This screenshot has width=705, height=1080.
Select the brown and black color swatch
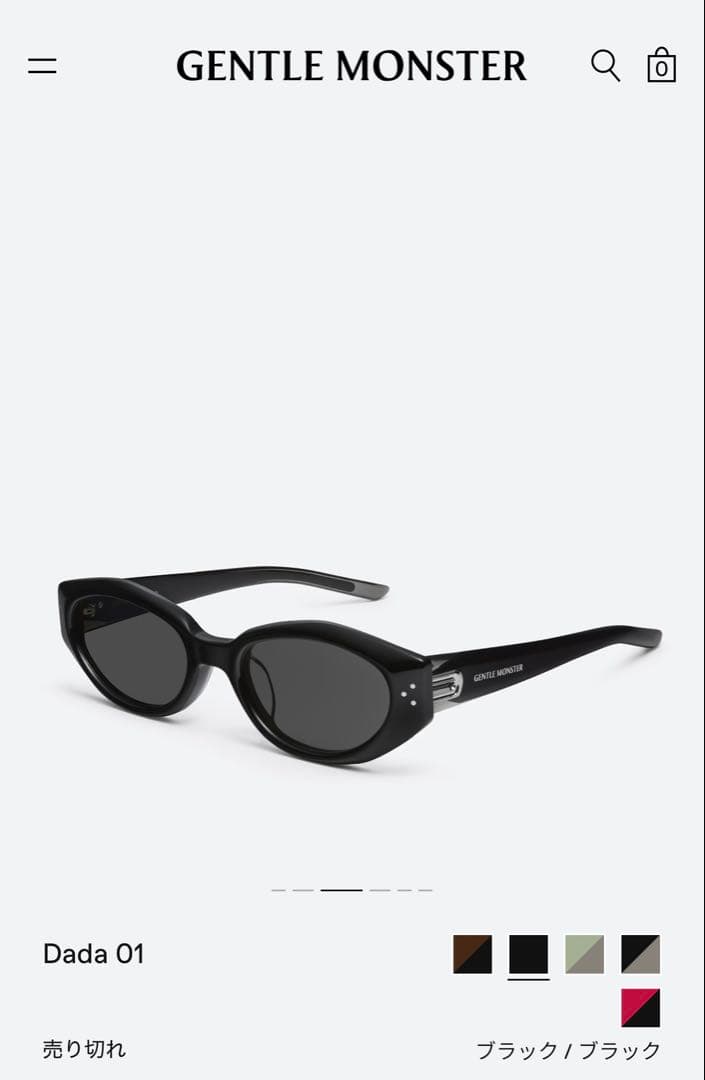click(x=473, y=954)
